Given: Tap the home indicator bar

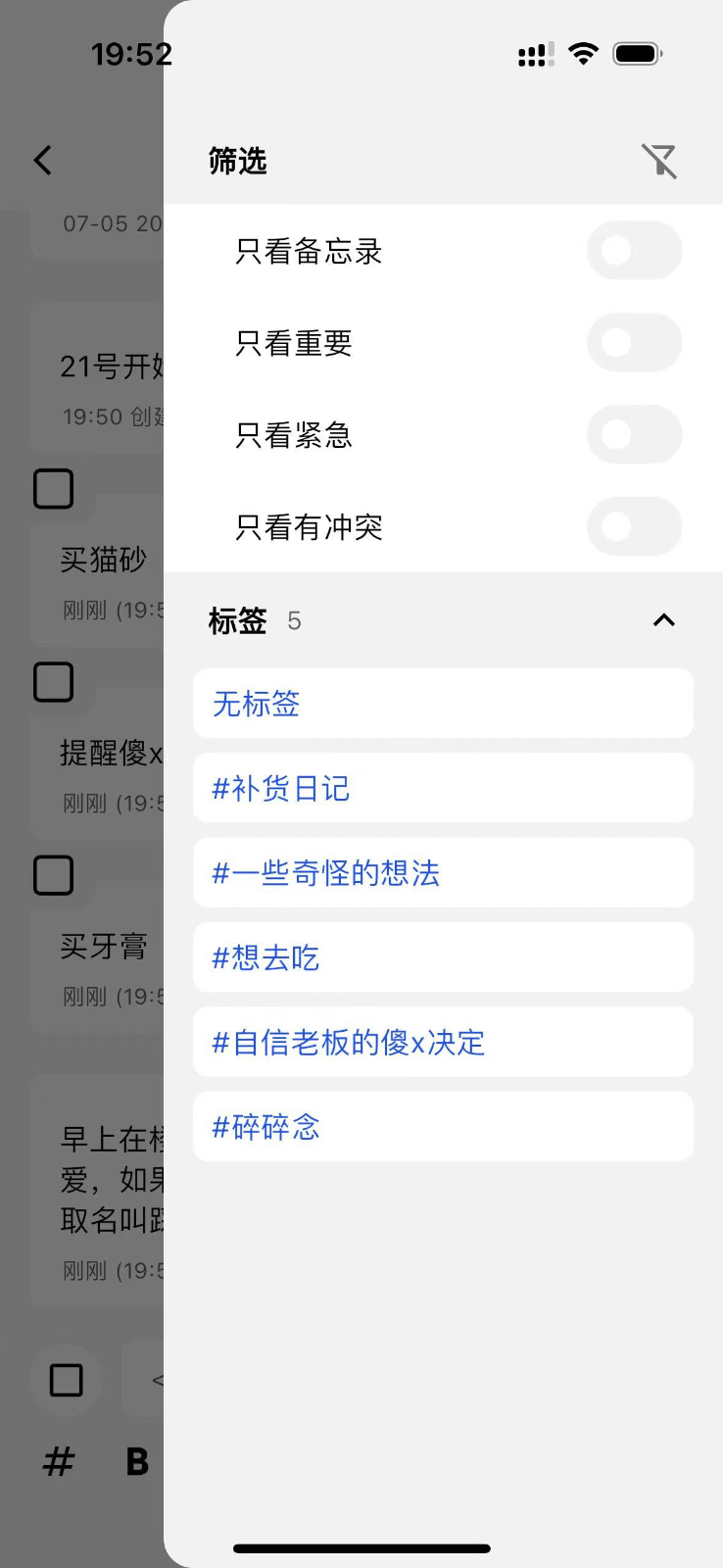Looking at the screenshot, I should tap(361, 1548).
